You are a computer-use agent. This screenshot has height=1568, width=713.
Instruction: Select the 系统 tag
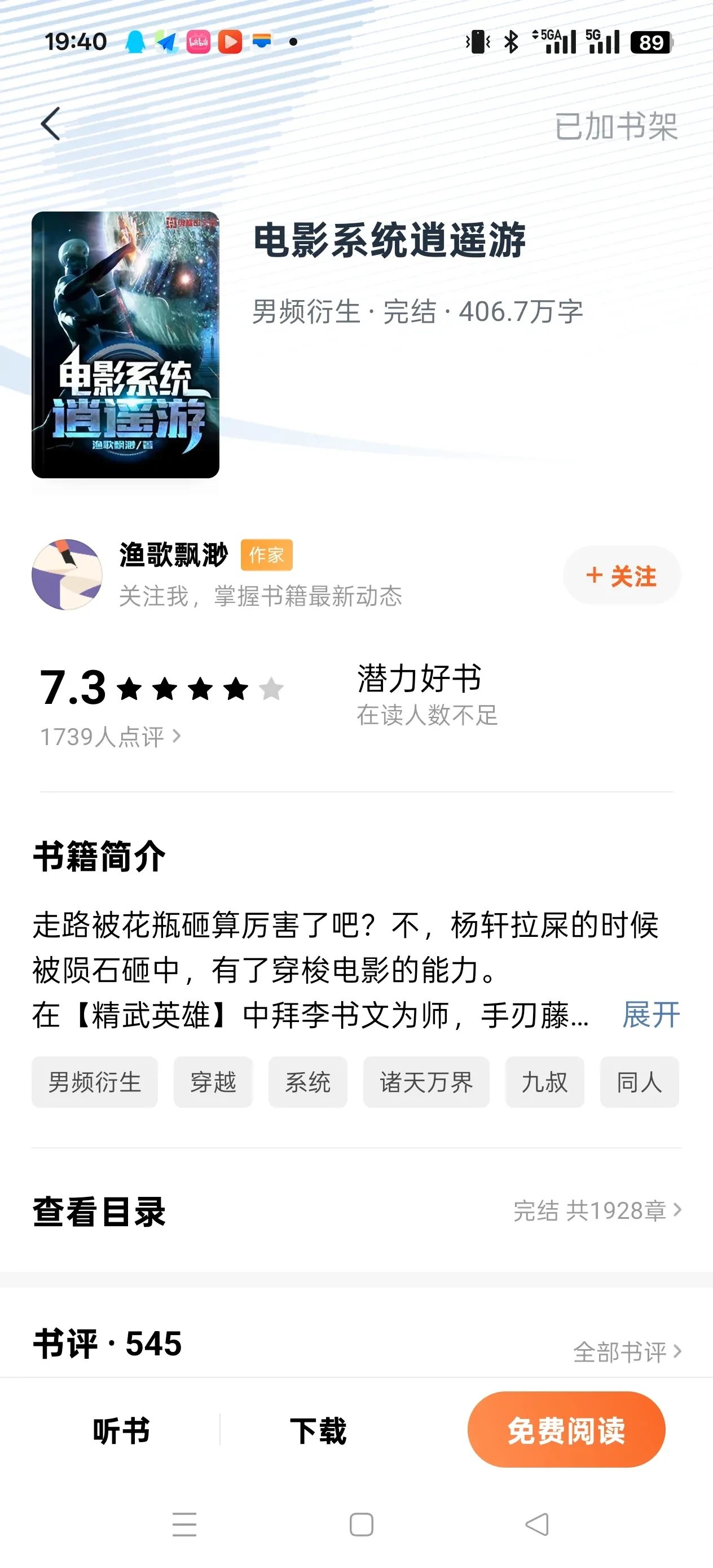point(308,1082)
